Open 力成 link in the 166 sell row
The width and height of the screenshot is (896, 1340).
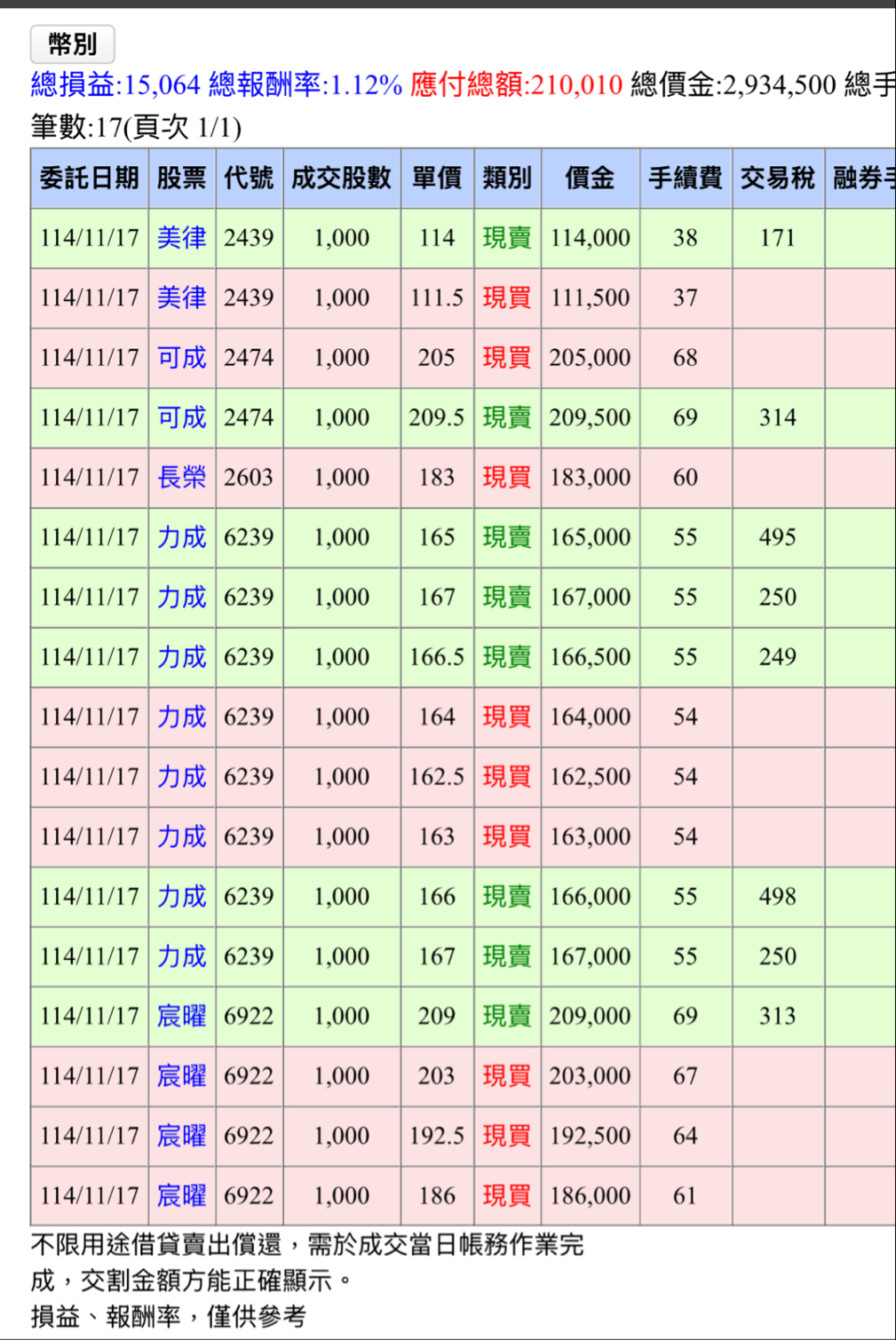[181, 896]
